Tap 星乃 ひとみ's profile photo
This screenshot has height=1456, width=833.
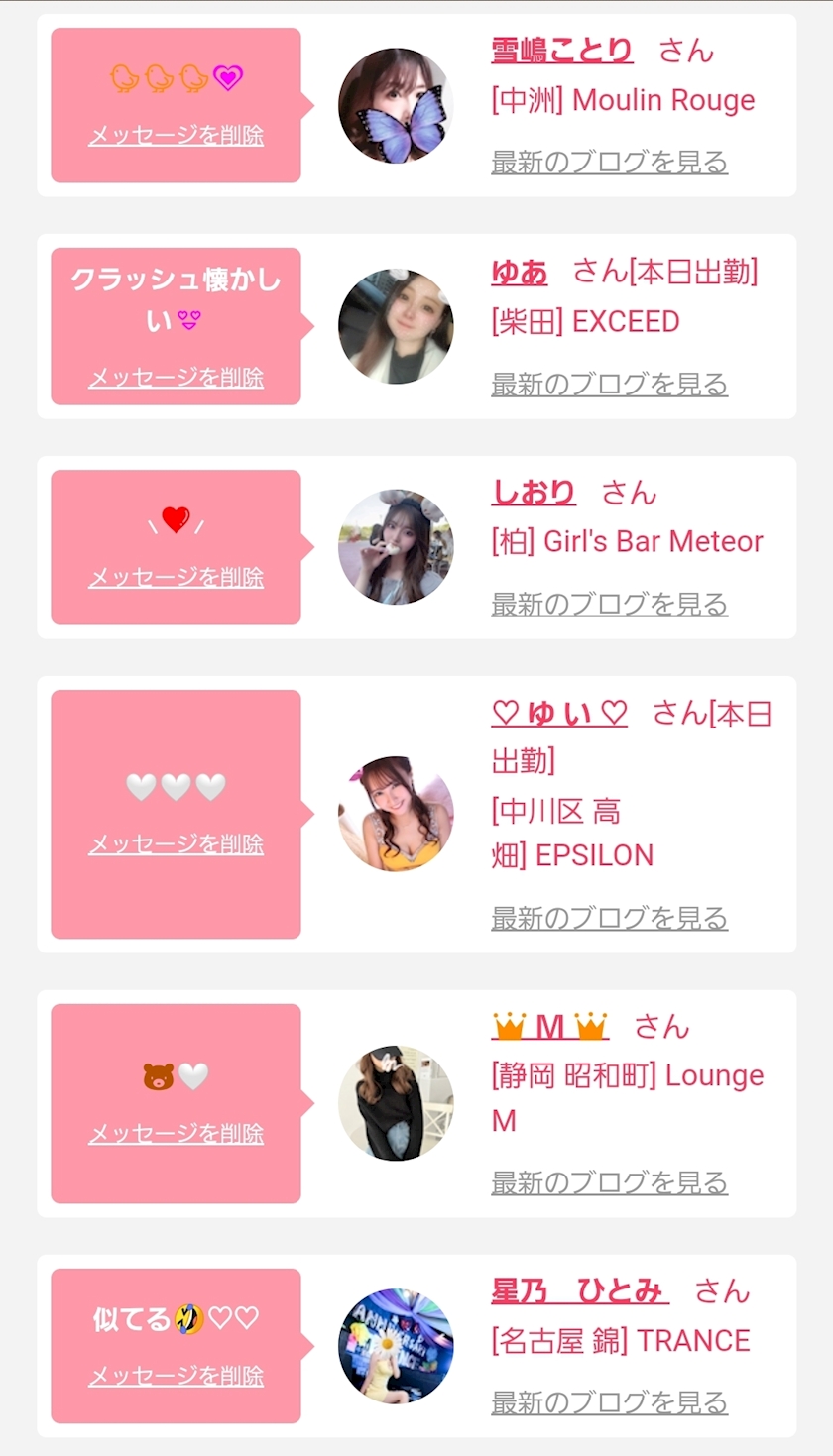[396, 1346]
